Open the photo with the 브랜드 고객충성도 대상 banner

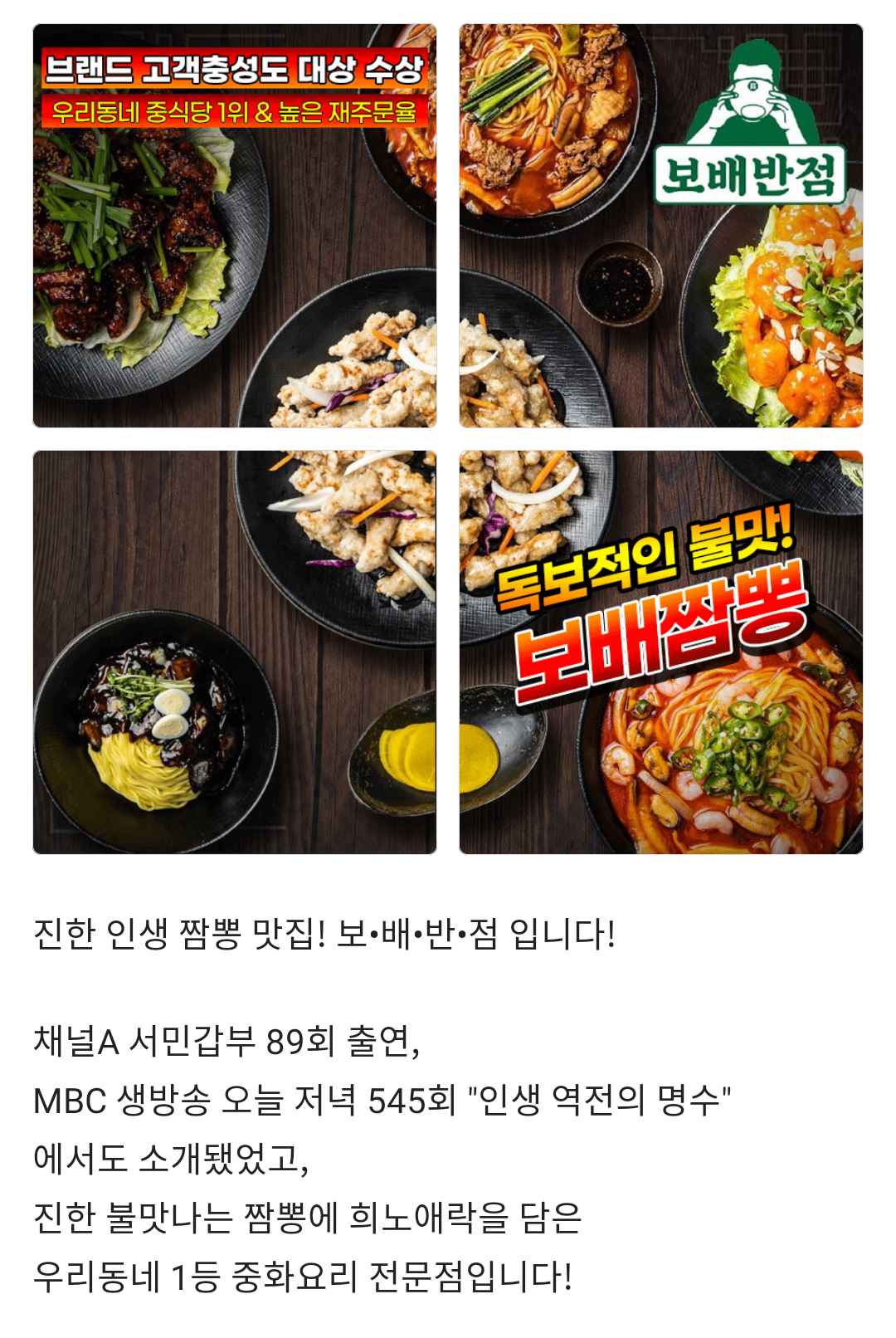(235, 226)
